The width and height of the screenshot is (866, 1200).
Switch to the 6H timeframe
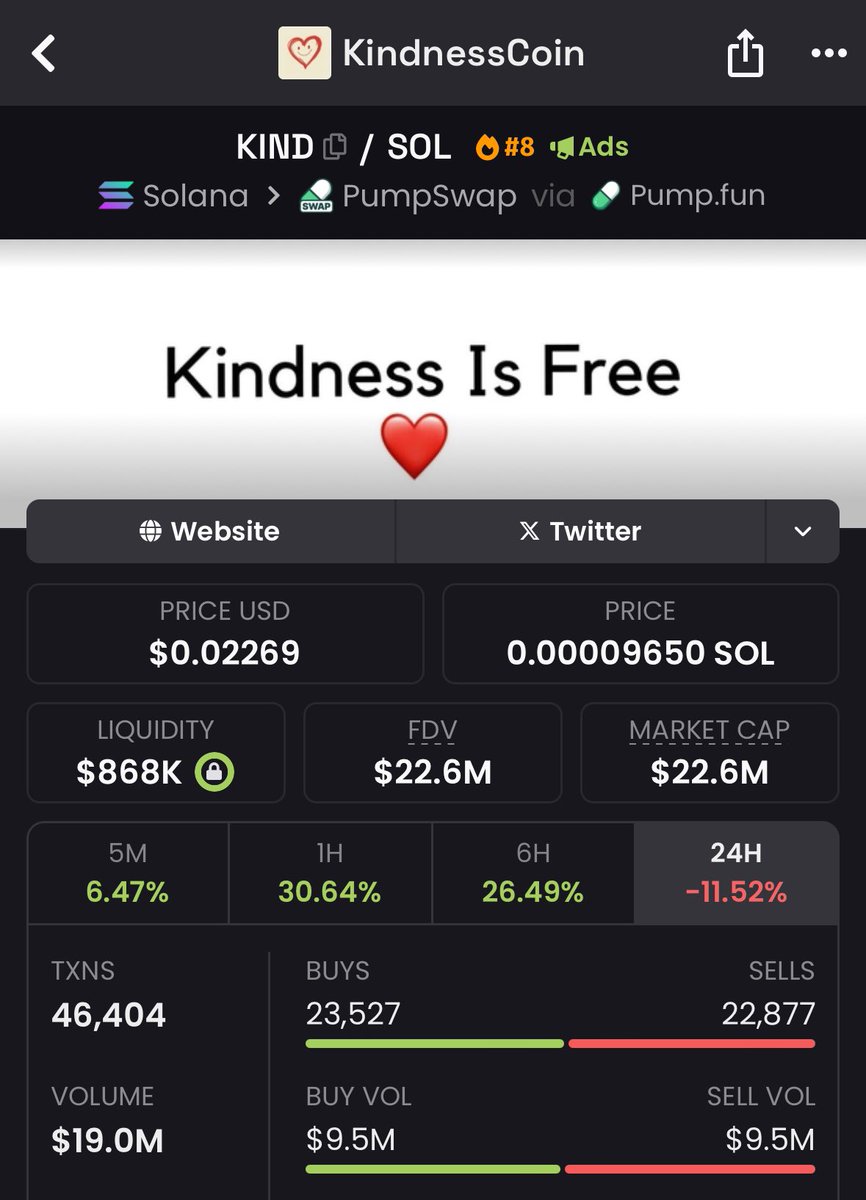(533, 872)
